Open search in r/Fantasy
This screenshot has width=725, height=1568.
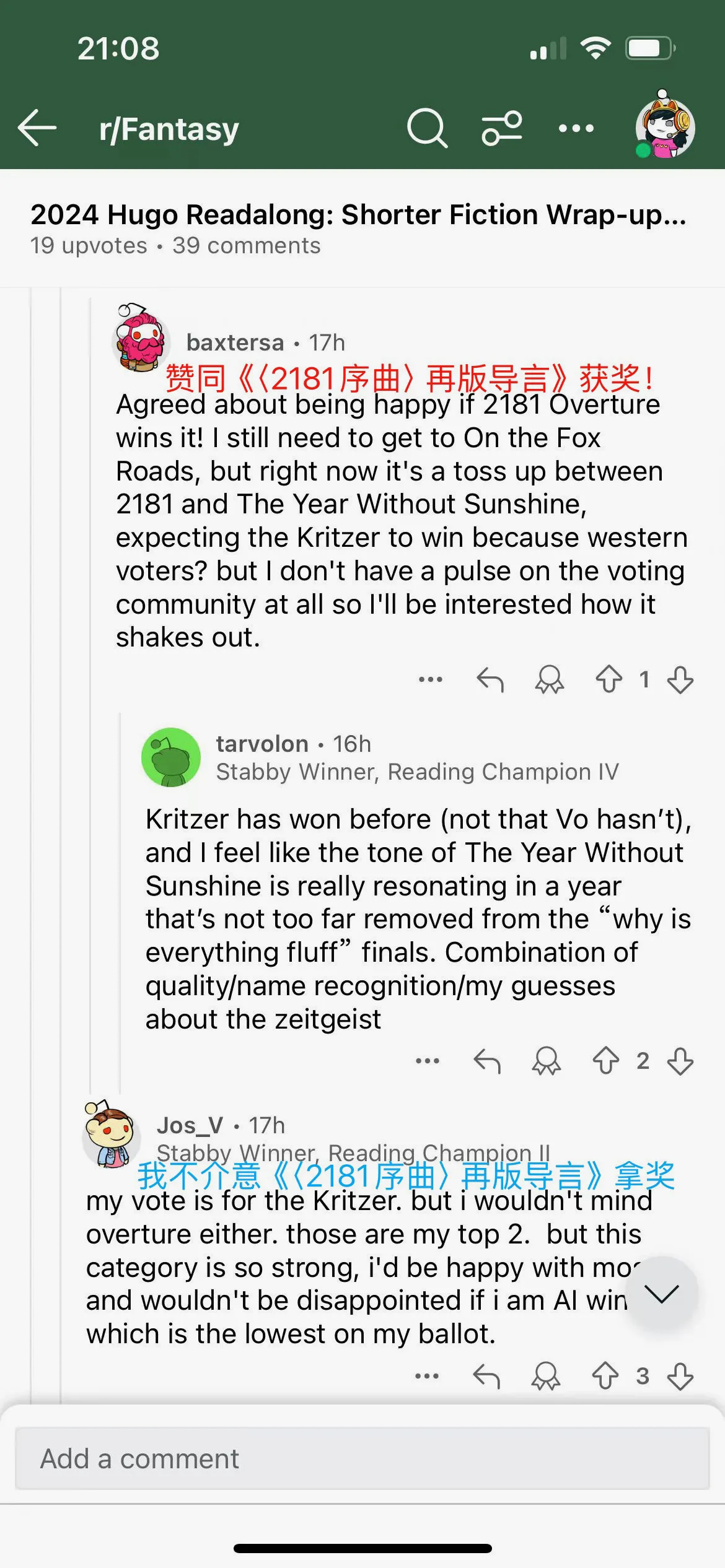point(427,128)
